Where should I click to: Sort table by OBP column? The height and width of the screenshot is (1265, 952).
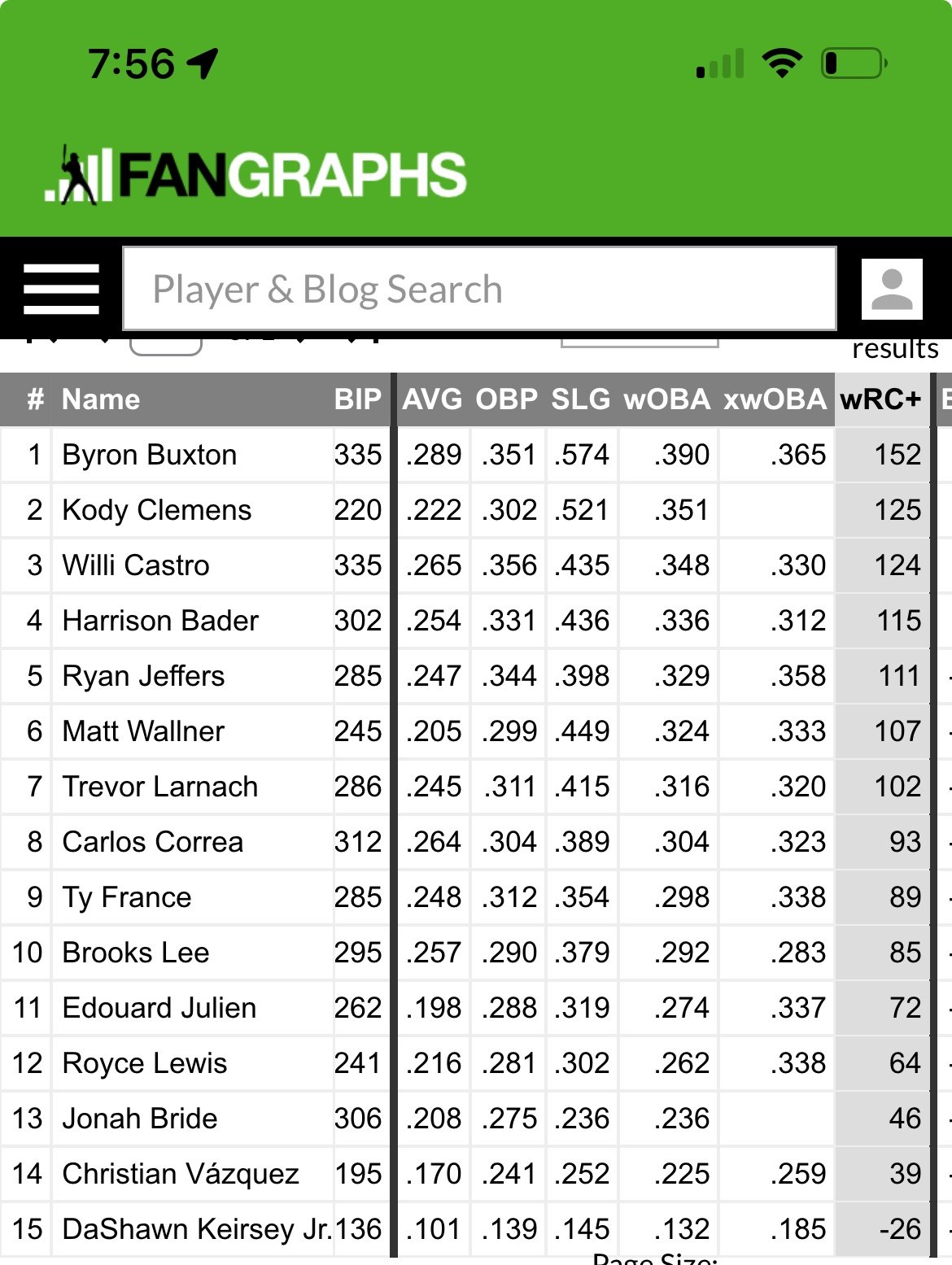(506, 399)
